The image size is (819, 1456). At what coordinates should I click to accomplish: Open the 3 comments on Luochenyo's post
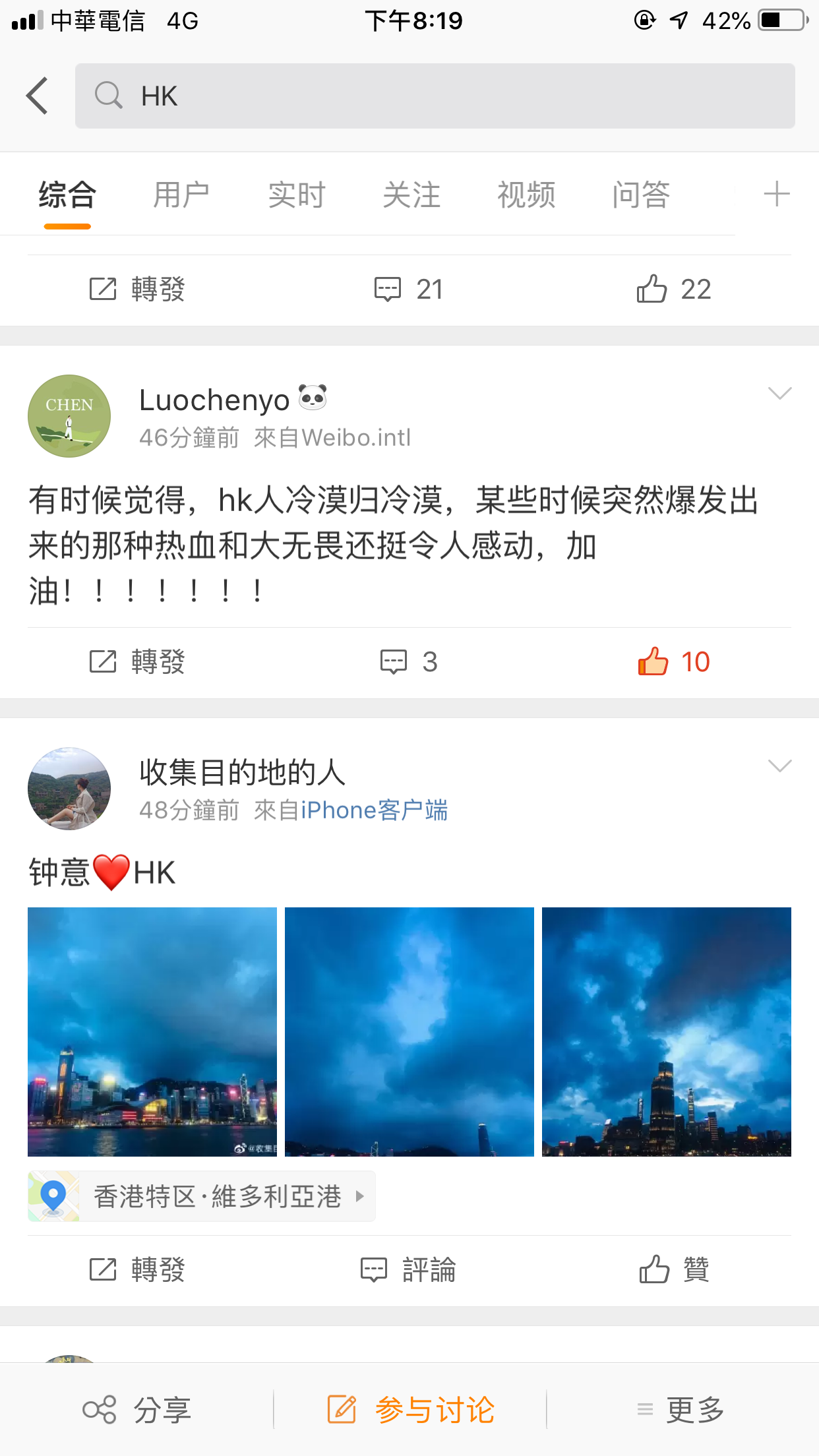pos(409,661)
